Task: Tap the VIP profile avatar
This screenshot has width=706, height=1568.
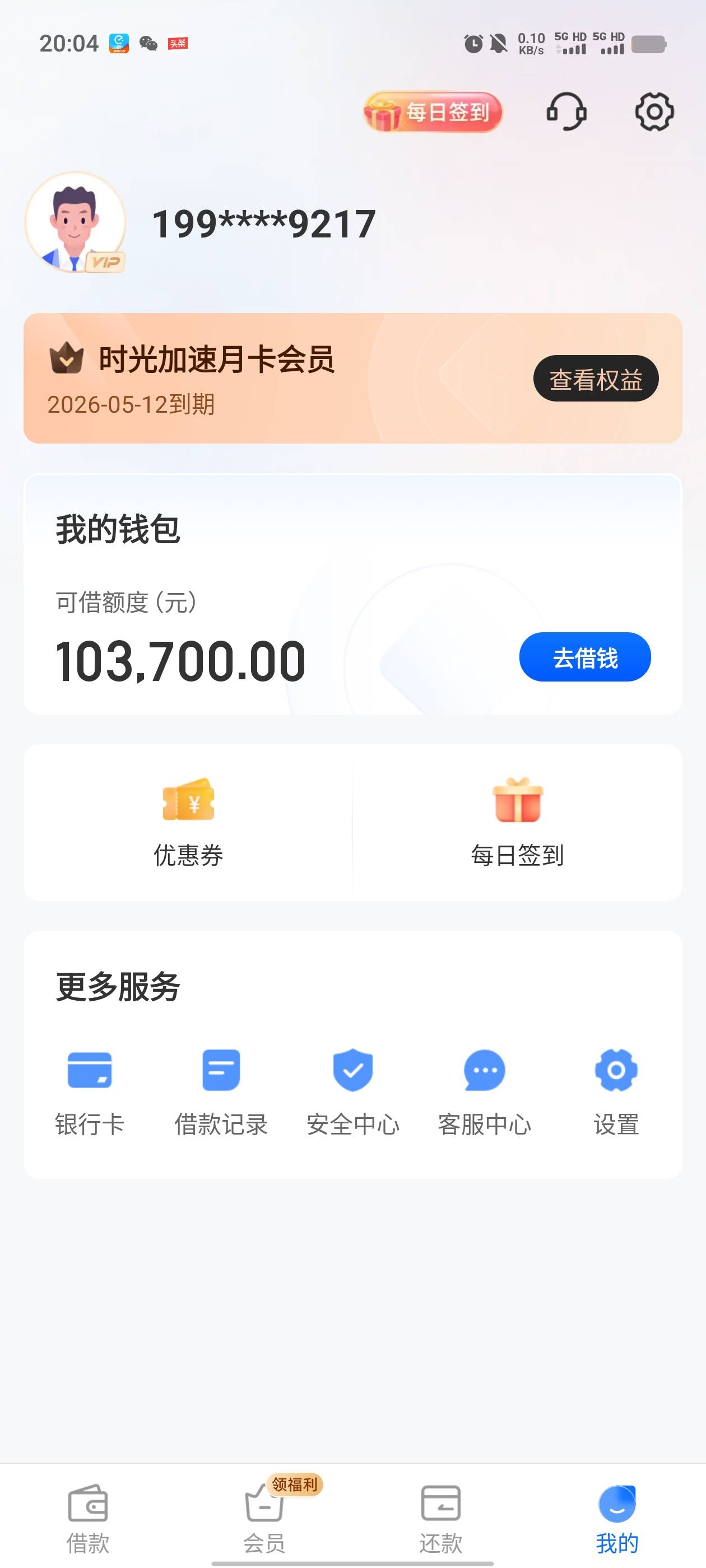Action: coord(76,222)
